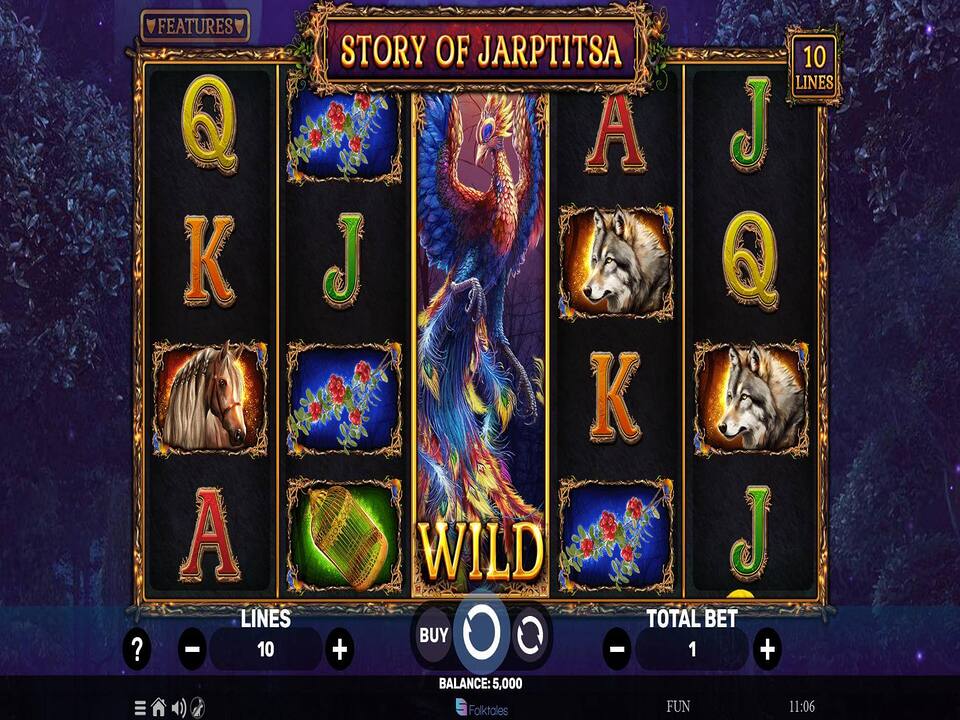
Task: Open the help question mark
Action: 137,650
